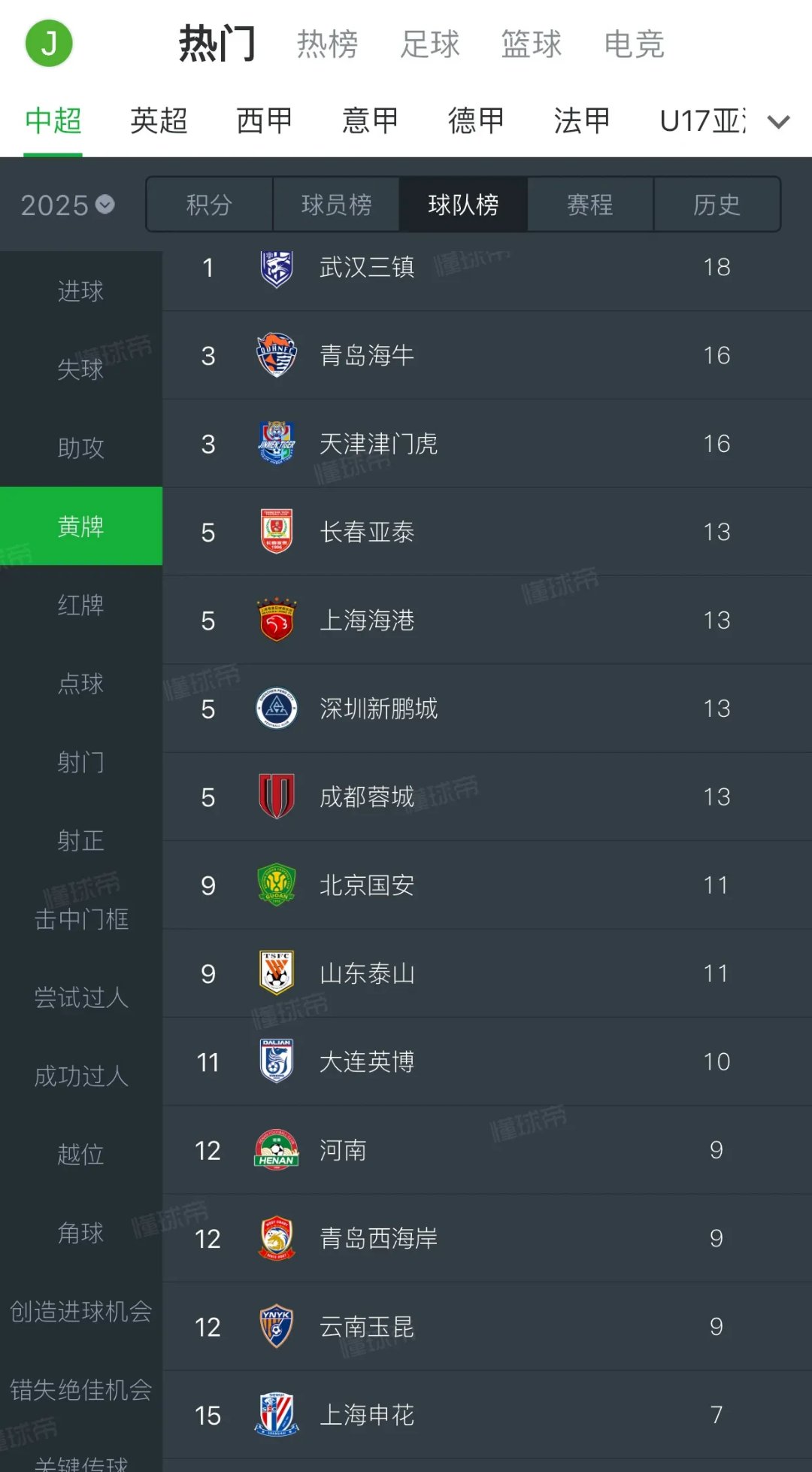Select the 英超 league tab
This screenshot has height=1472, width=812.
159,120
